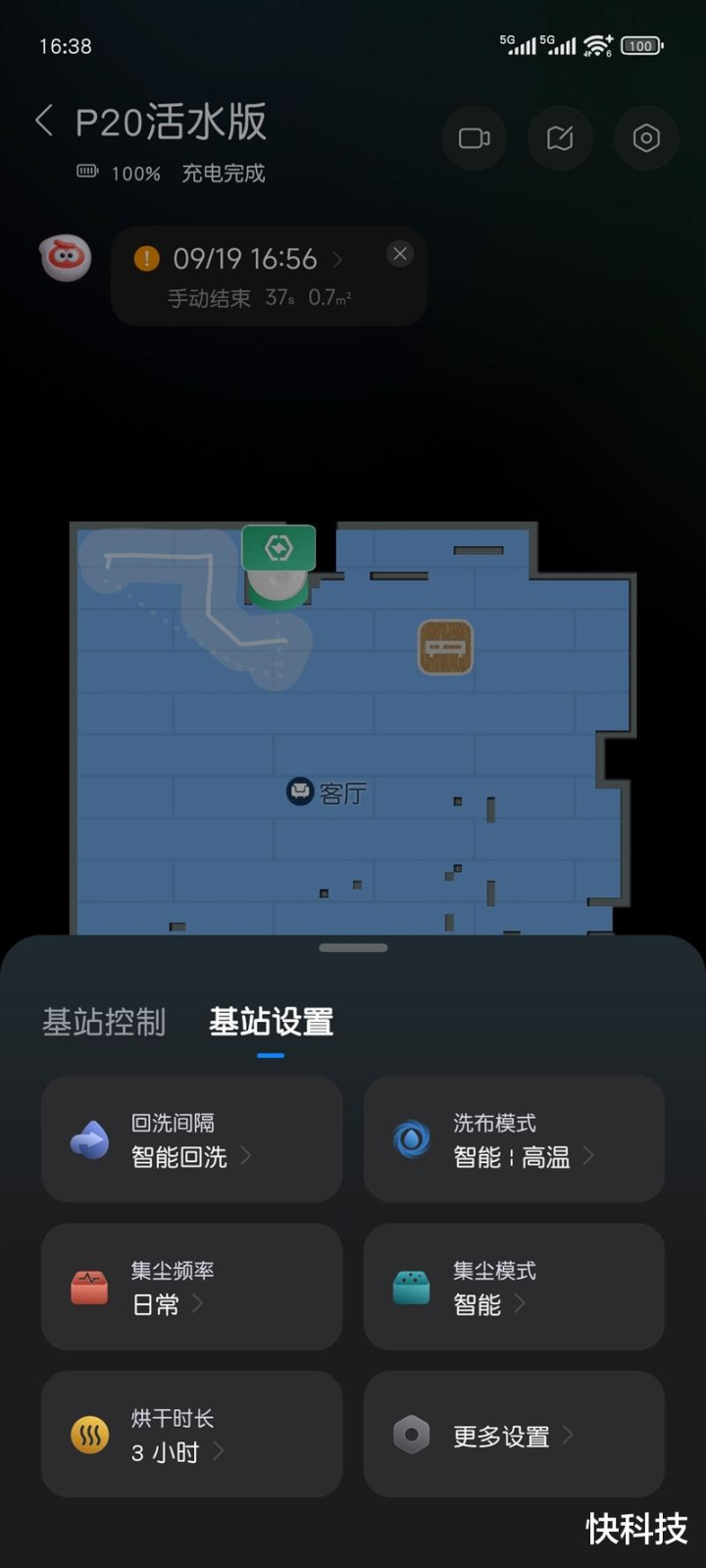Open the live camera video view
The width and height of the screenshot is (706, 1568).
coord(475,138)
